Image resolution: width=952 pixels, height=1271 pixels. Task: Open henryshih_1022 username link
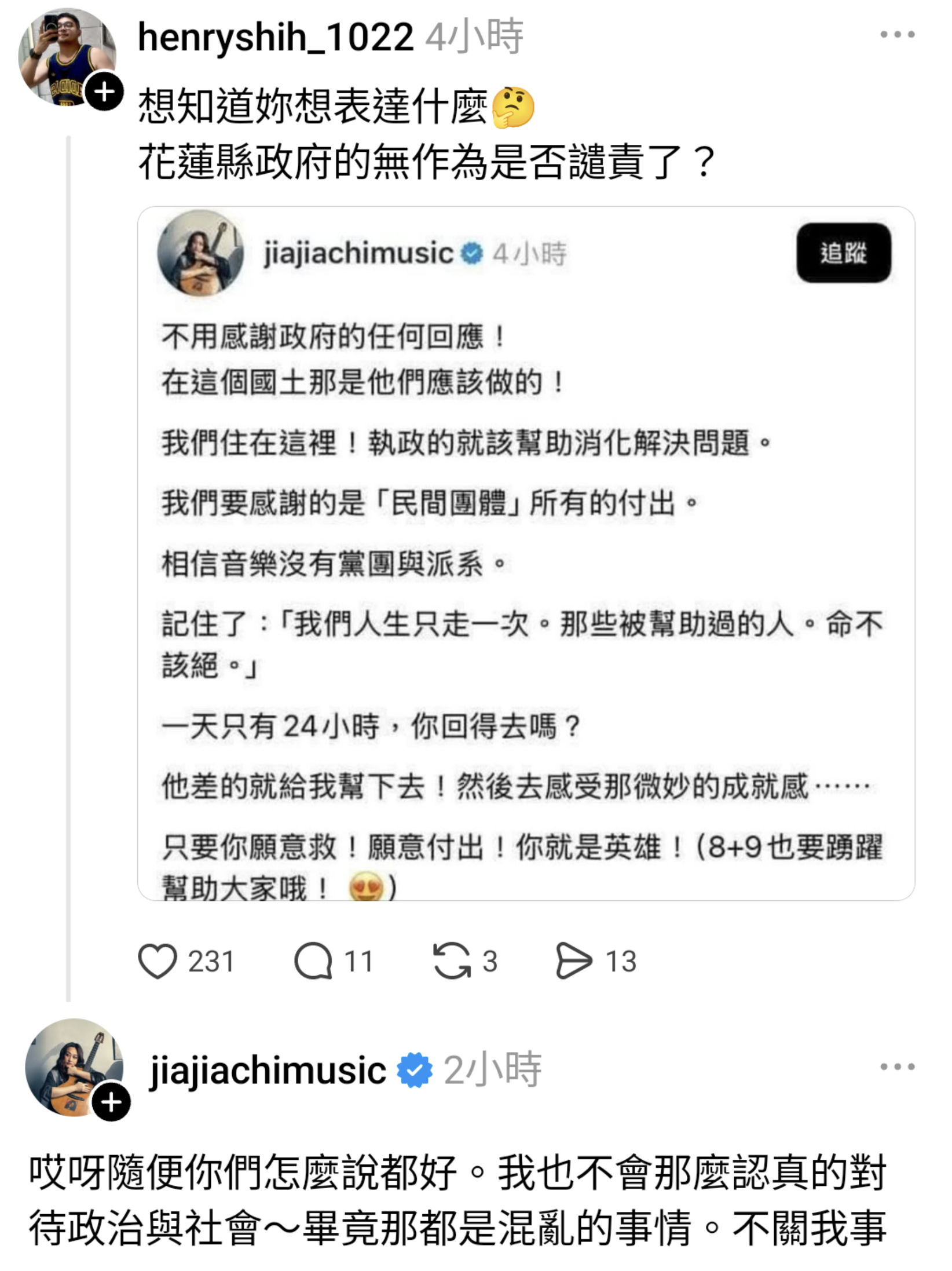point(275,36)
